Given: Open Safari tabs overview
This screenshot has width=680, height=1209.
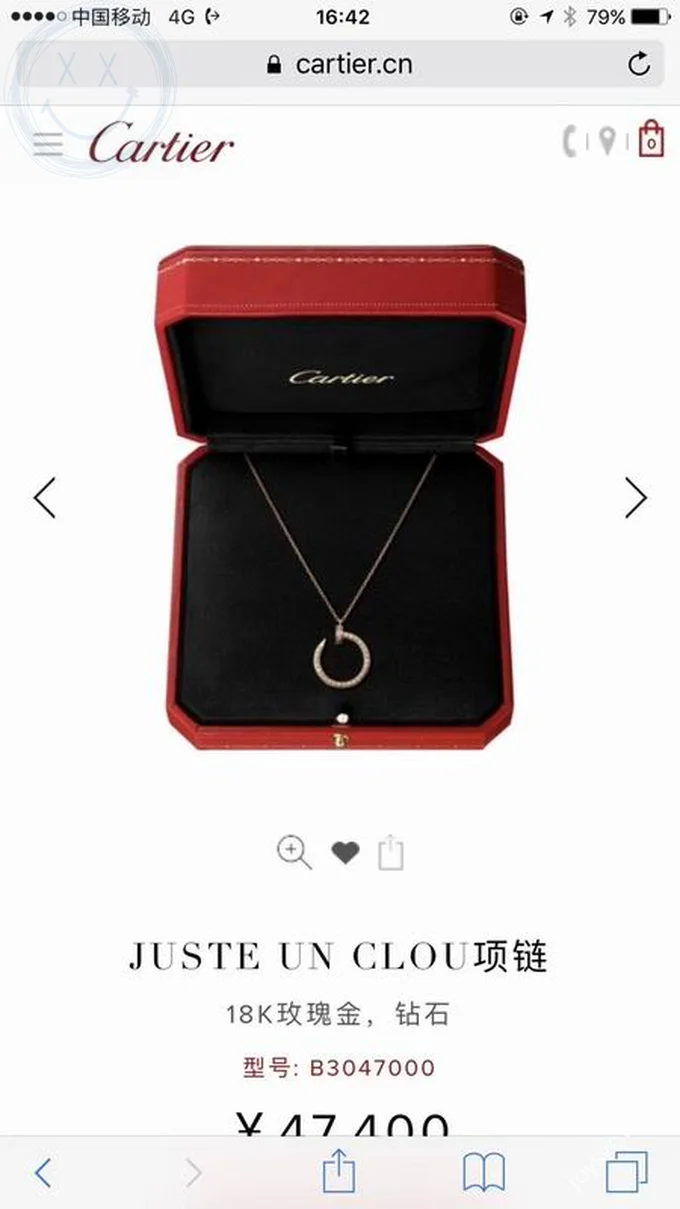Looking at the screenshot, I should [627, 1172].
